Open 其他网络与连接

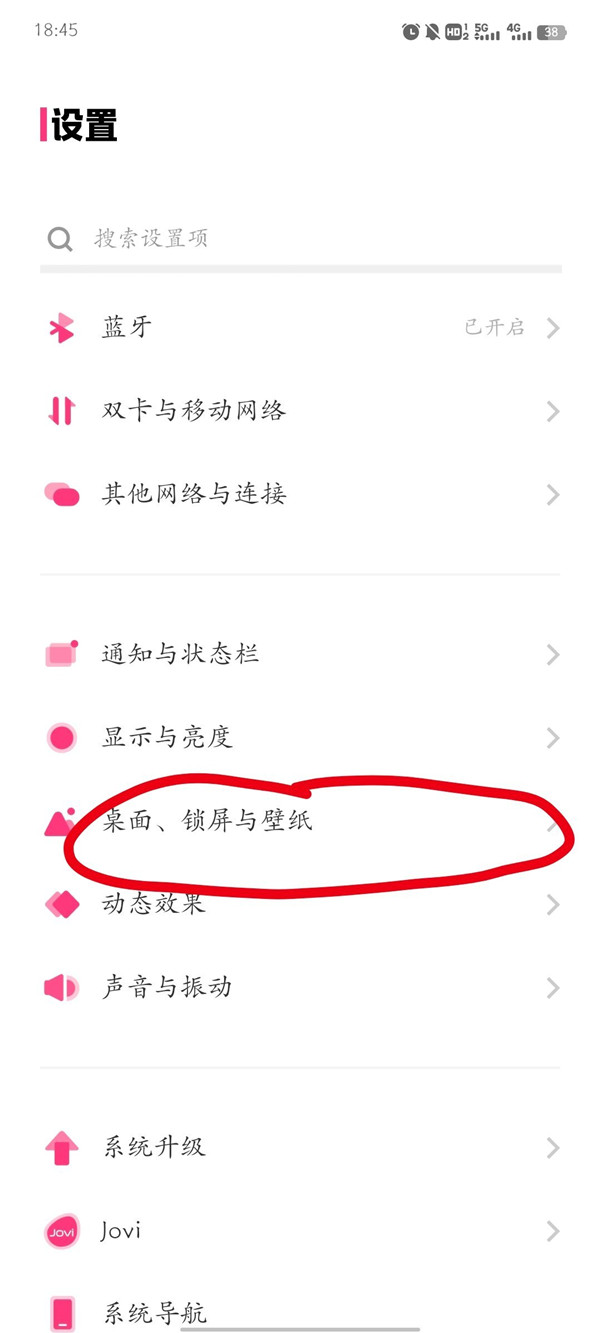click(300, 494)
